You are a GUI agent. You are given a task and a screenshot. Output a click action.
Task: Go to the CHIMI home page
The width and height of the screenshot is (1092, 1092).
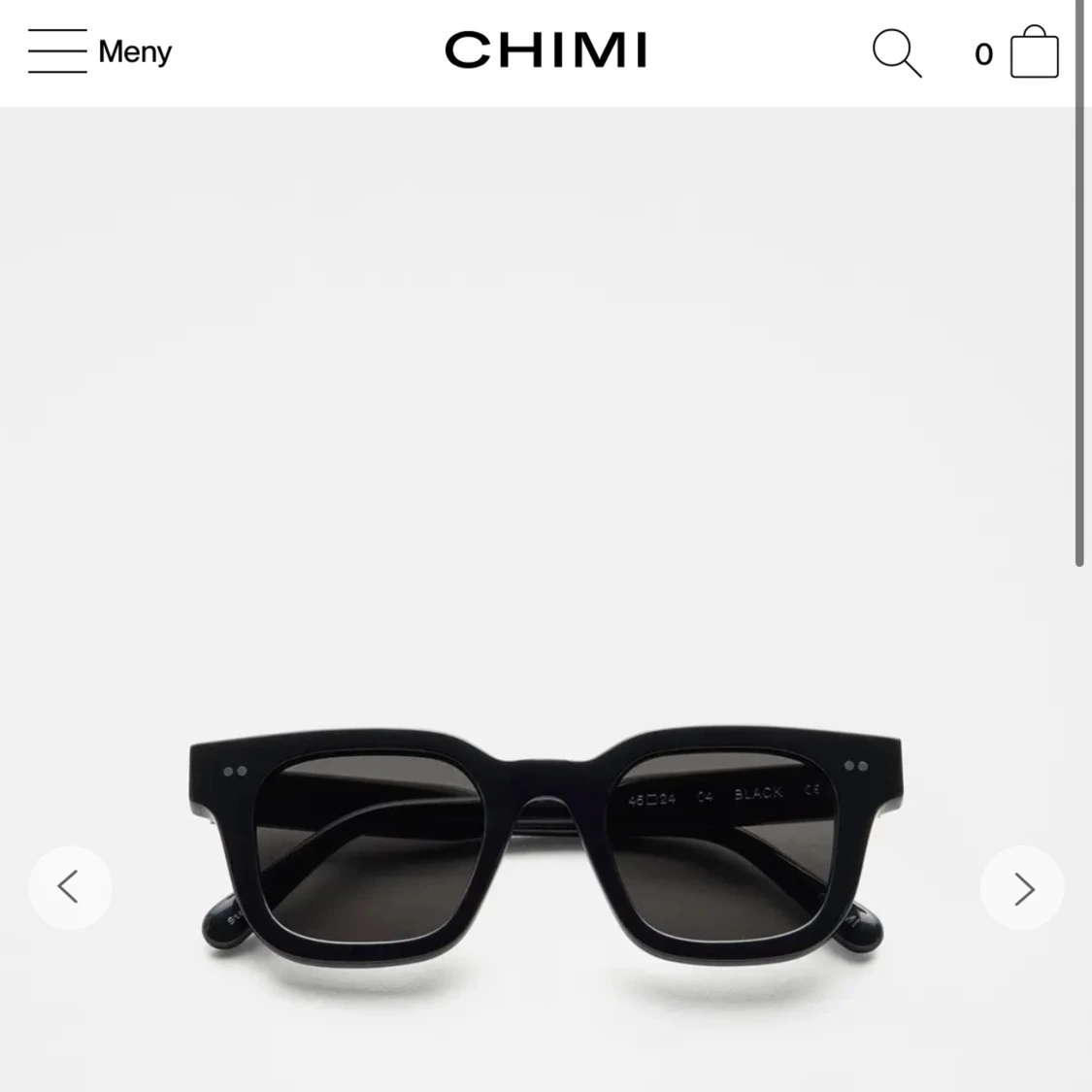[546, 50]
